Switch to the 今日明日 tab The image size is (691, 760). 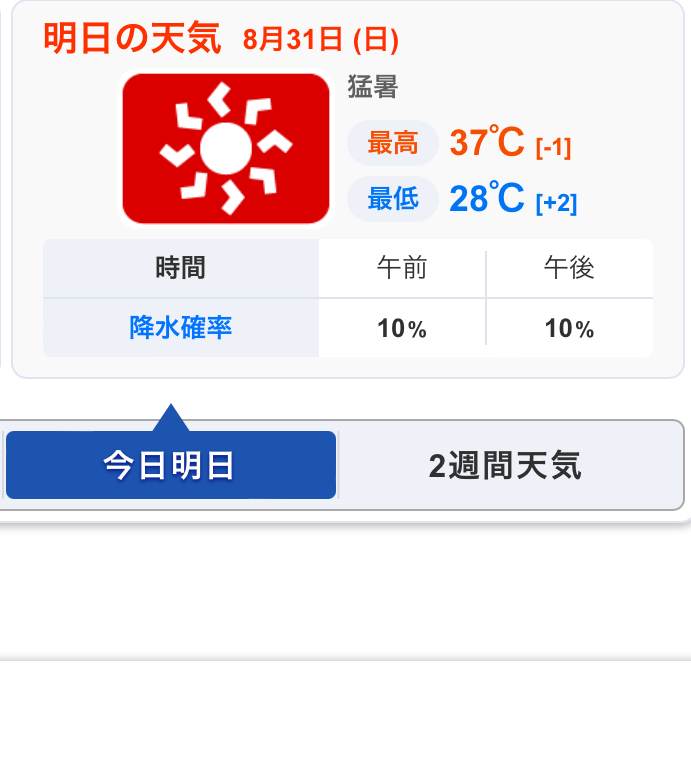click(170, 465)
